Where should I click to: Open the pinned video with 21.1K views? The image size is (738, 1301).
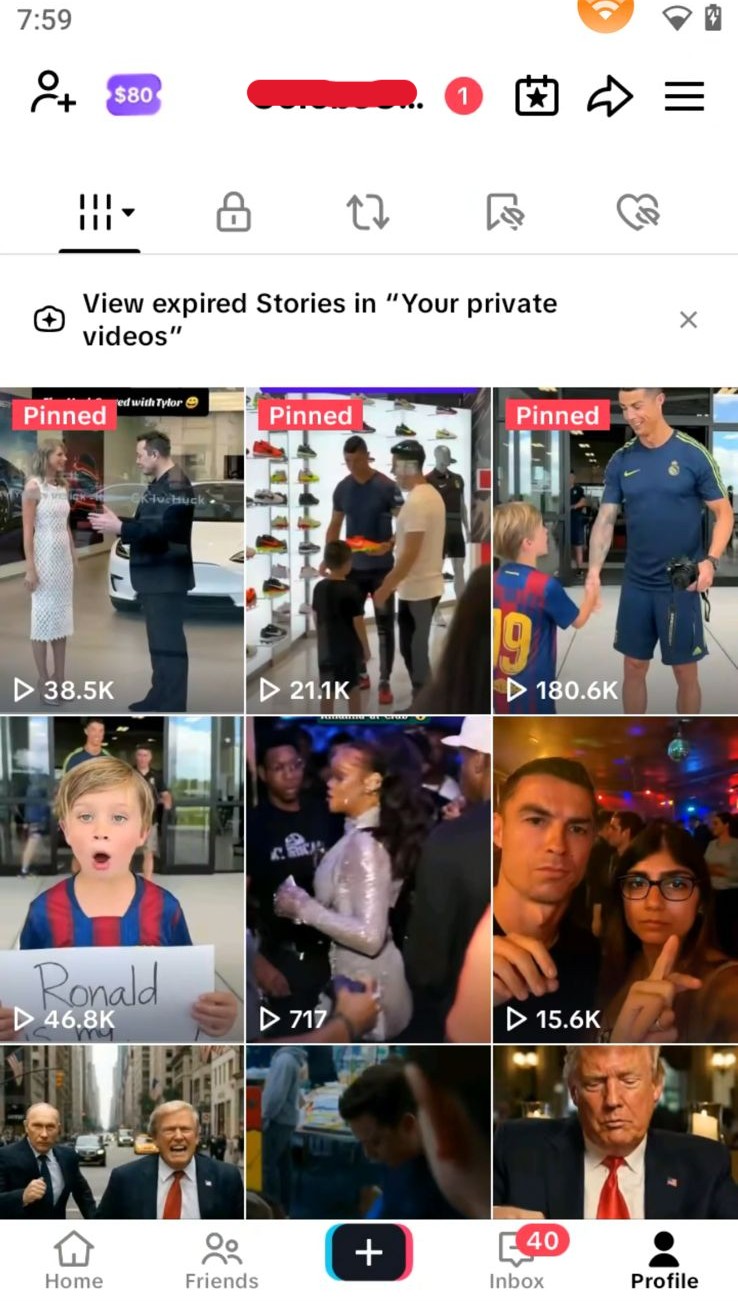click(x=368, y=550)
